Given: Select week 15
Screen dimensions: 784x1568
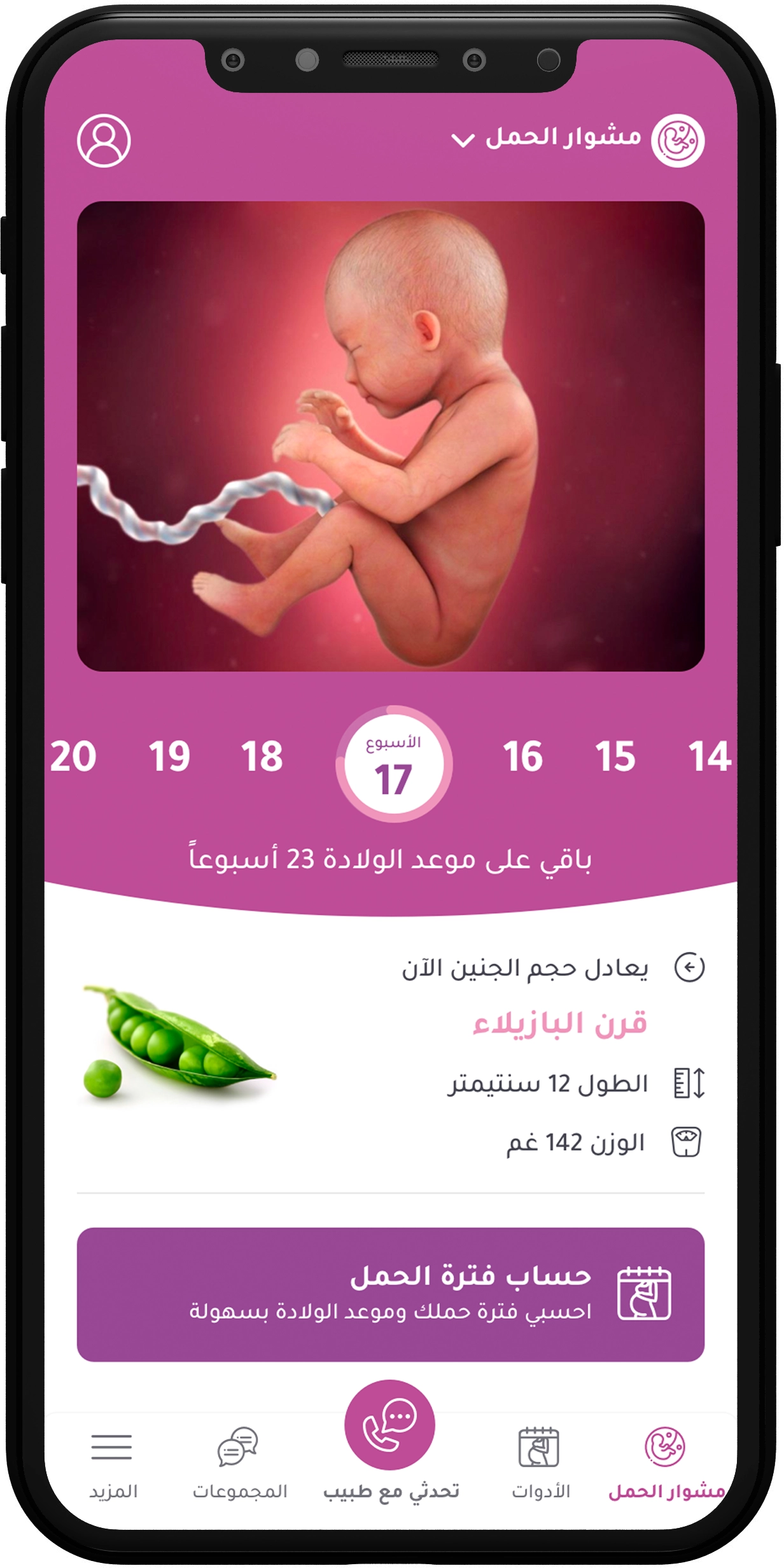Looking at the screenshot, I should pyautogui.click(x=615, y=757).
